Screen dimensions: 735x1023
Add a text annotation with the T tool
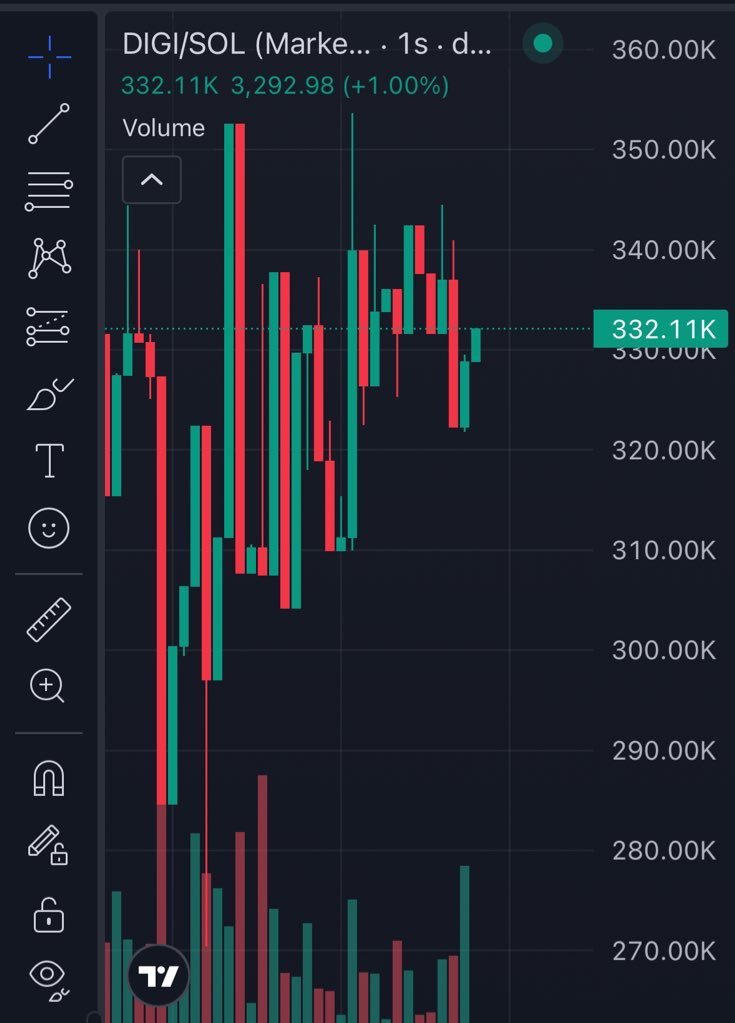(x=49, y=461)
